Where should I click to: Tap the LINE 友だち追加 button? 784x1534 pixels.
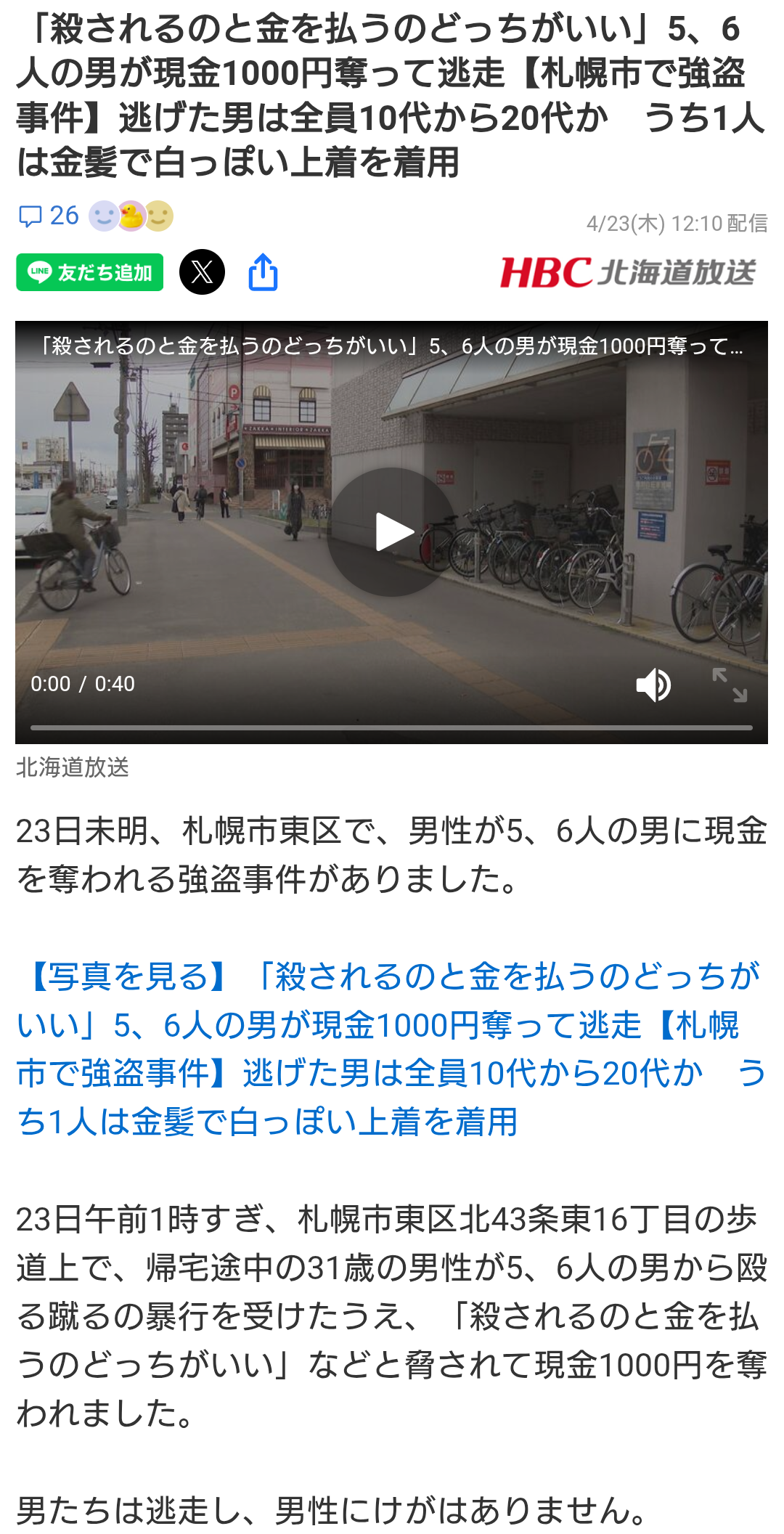(90, 272)
